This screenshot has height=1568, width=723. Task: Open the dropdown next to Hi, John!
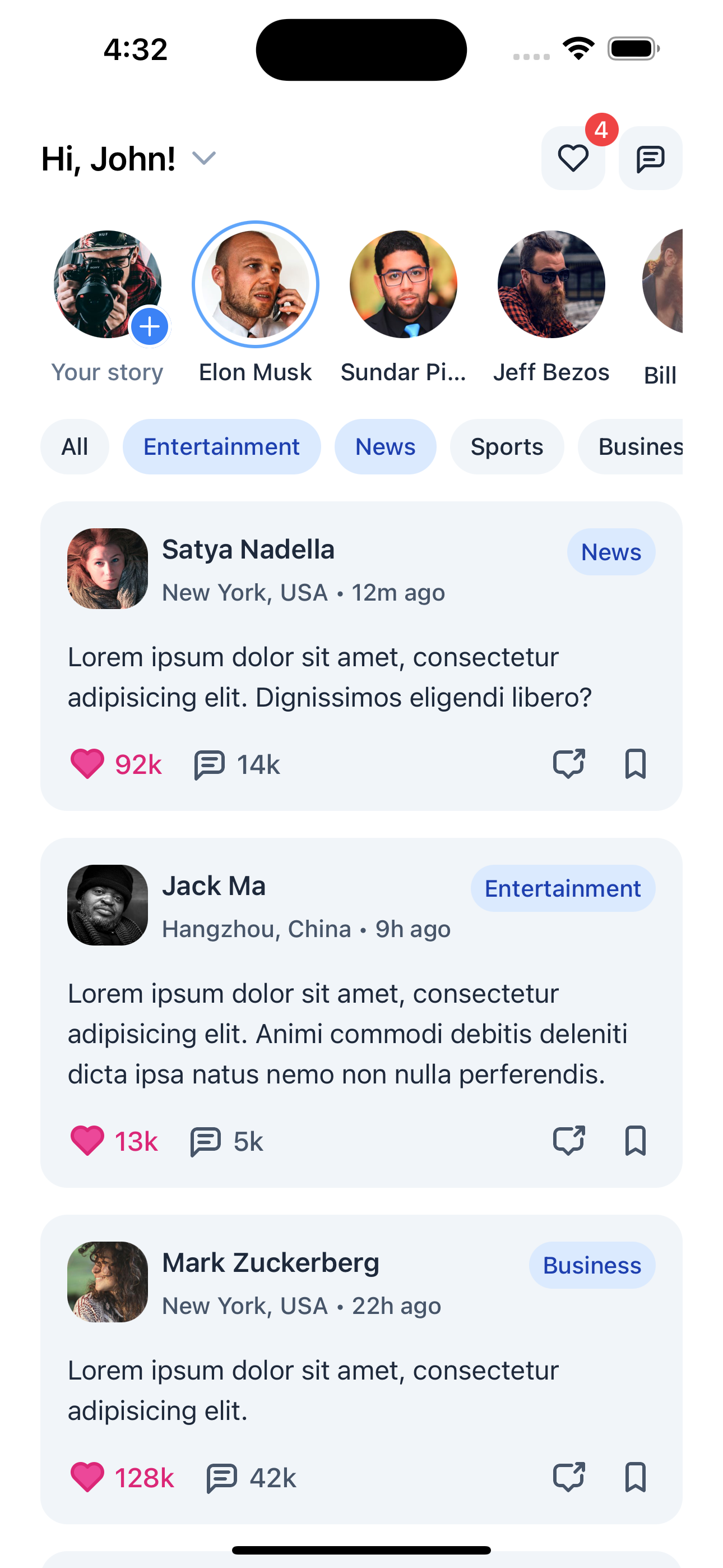click(204, 158)
